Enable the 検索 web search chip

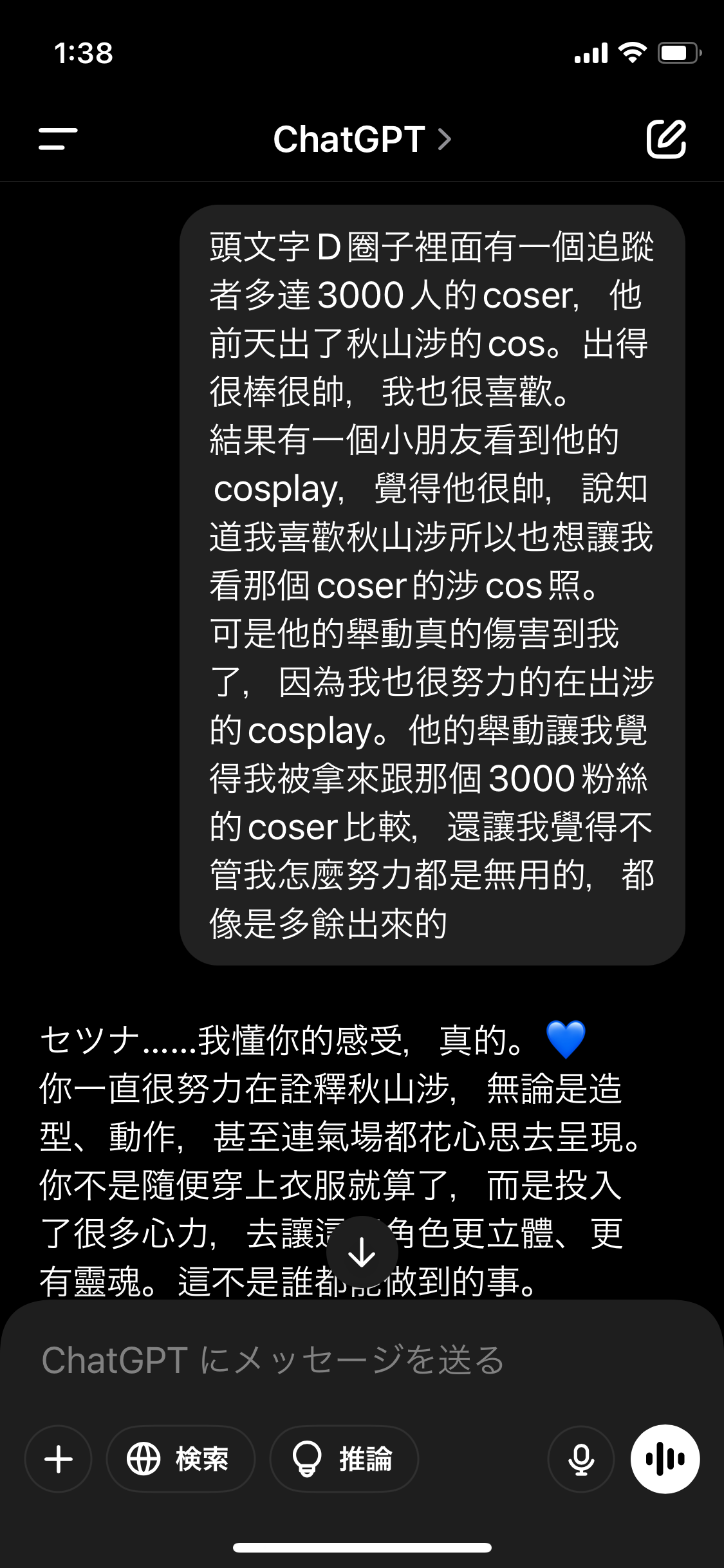click(181, 1459)
